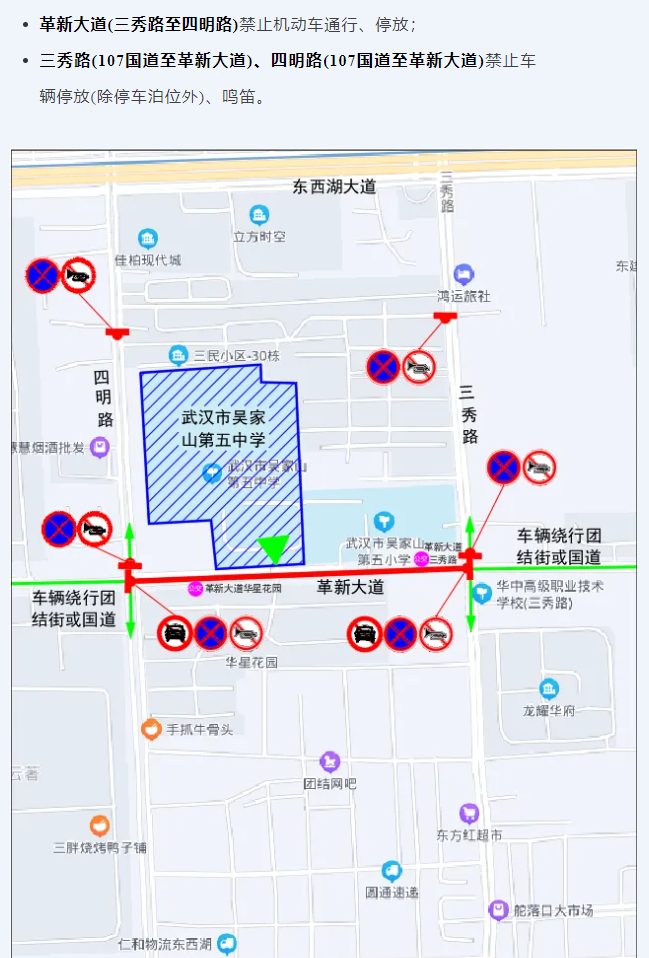
Task: Open the traffic restriction map image
Action: tap(324, 553)
